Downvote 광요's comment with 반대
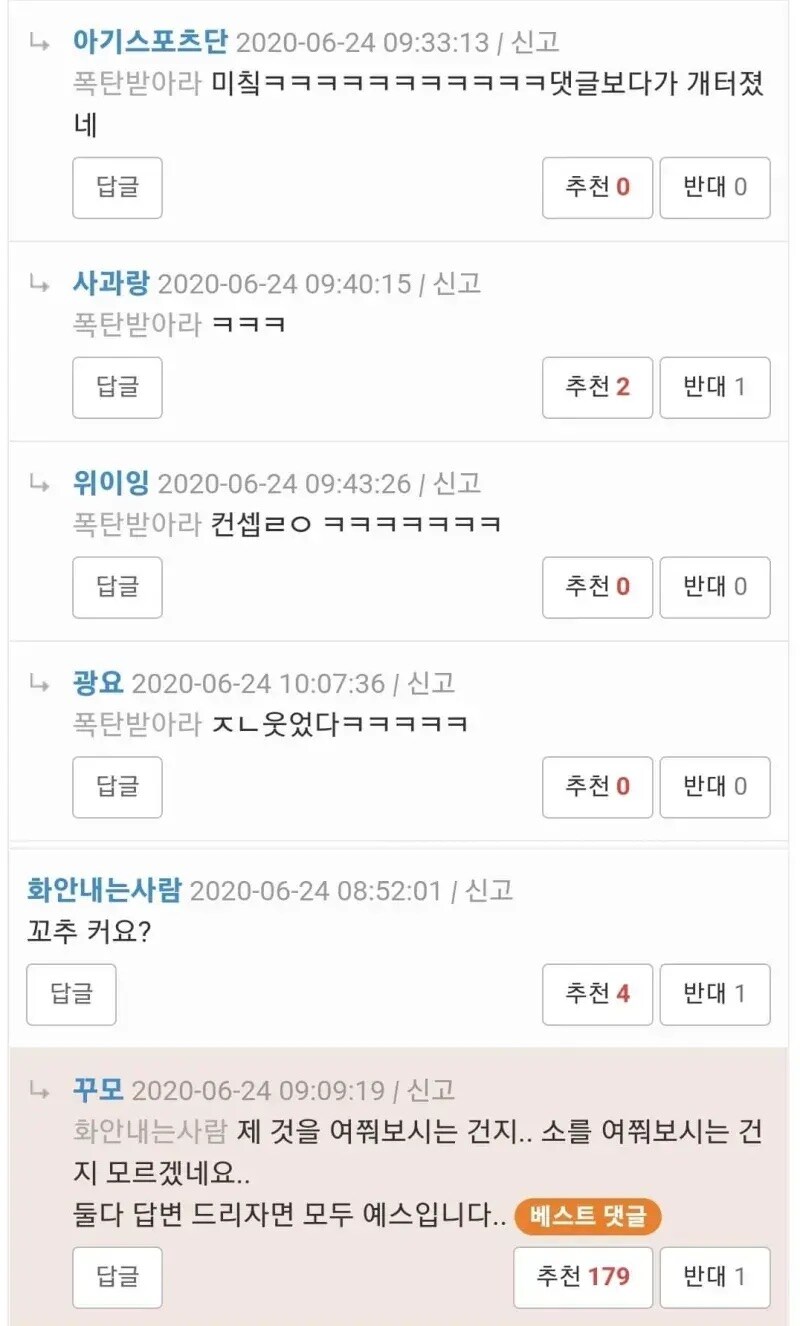The height and width of the screenshot is (1326, 800). click(x=715, y=787)
